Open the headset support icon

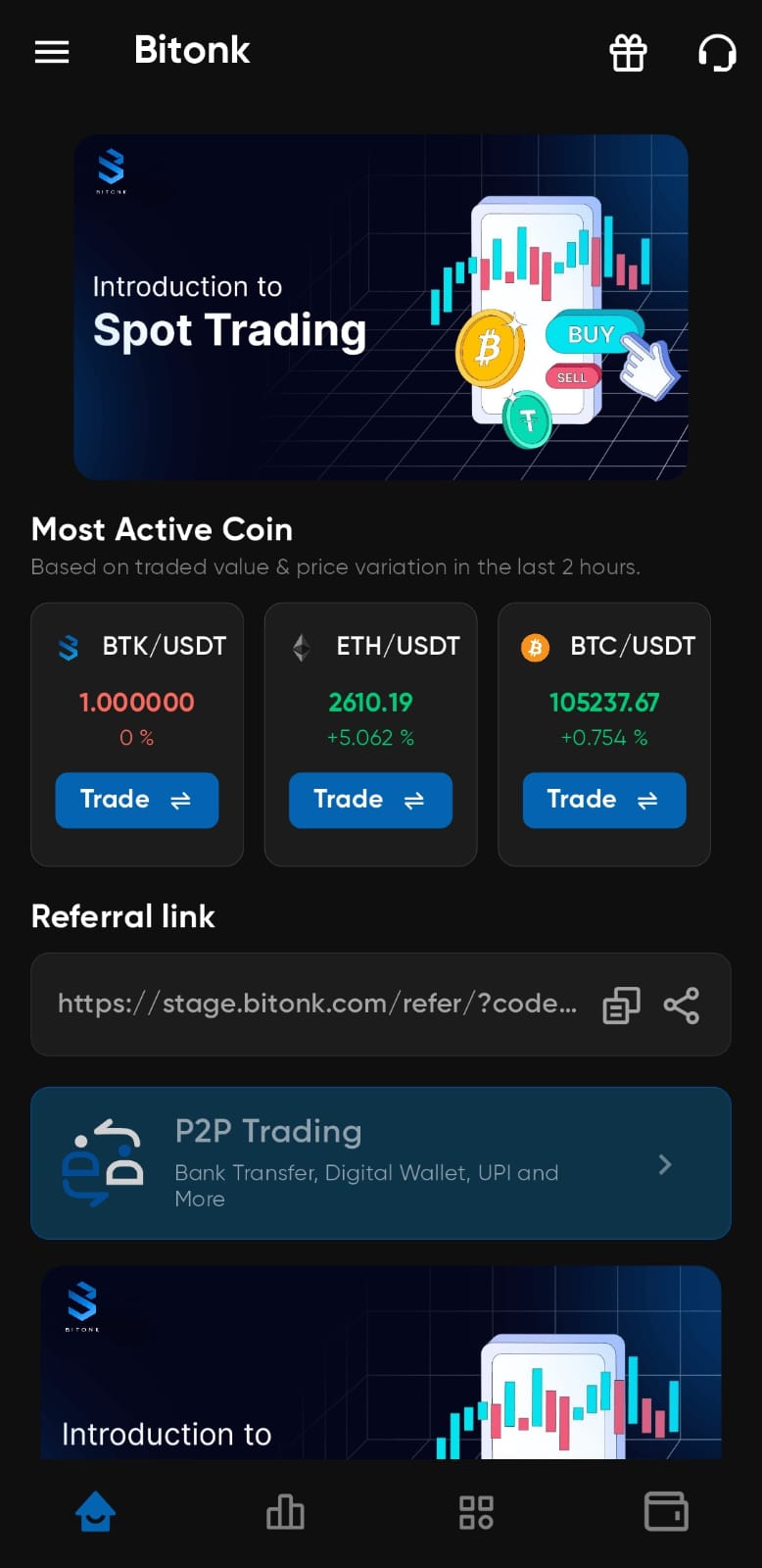pos(717,53)
